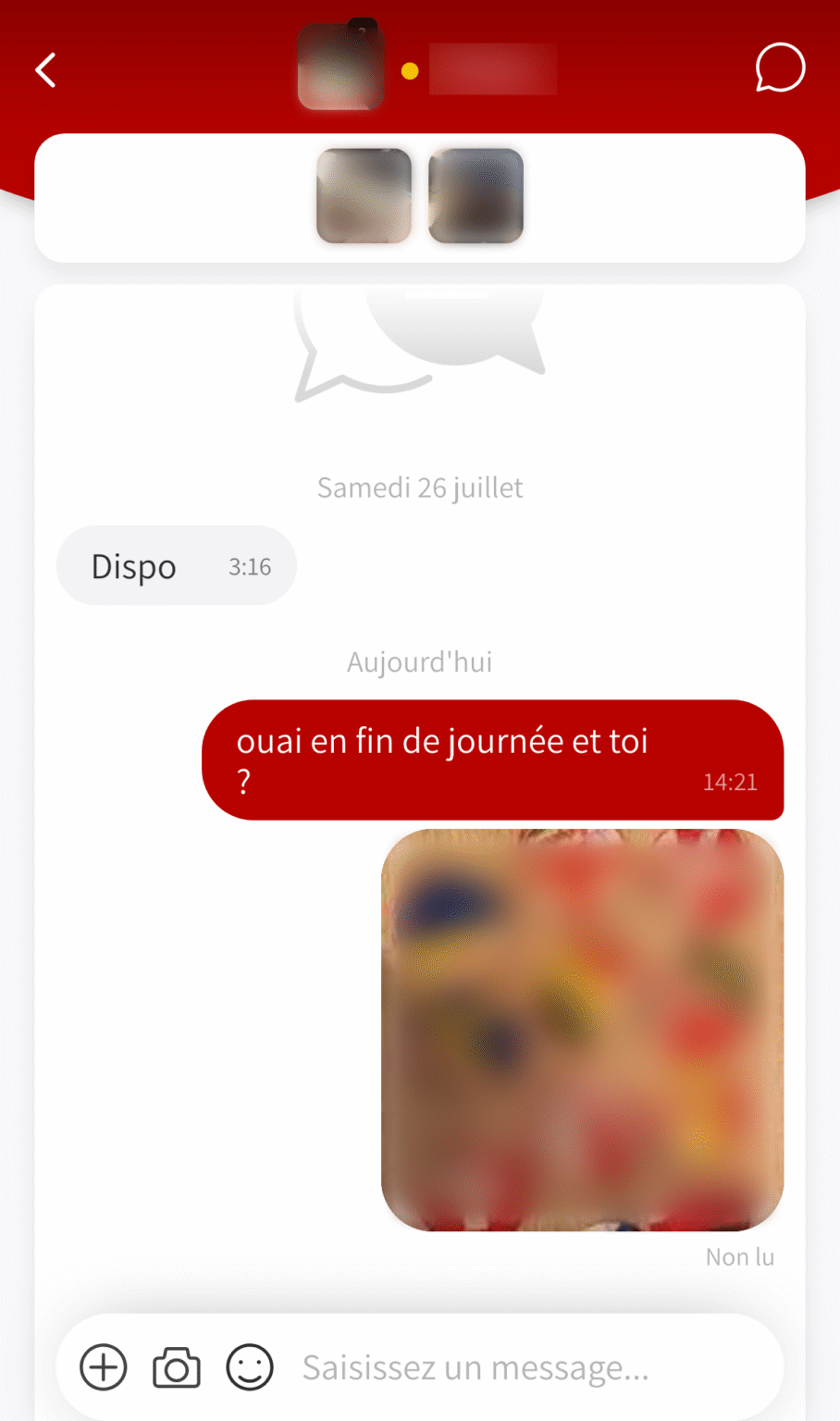Tap the 3:16 timestamp on the message
The width and height of the screenshot is (840, 1421).
point(248,567)
